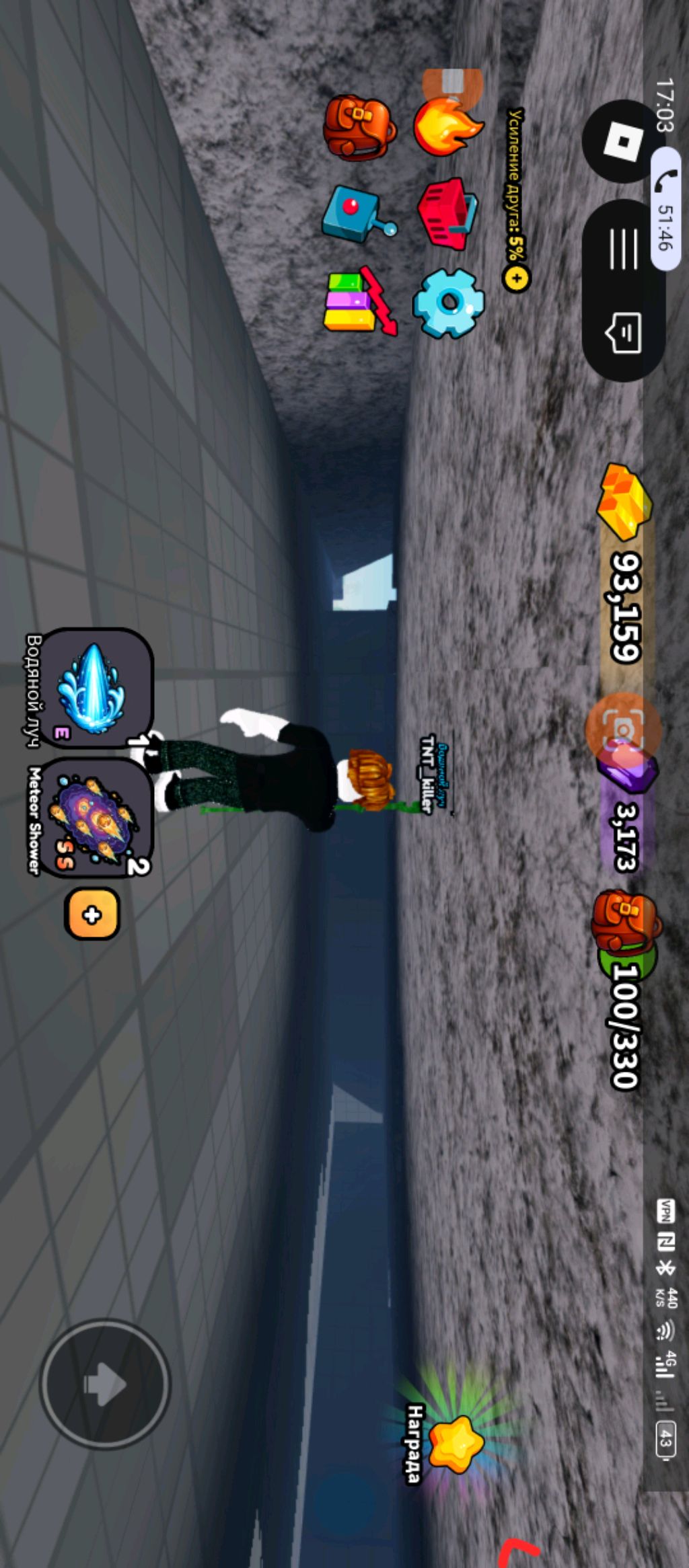Activate the Водяной луч ability

pos(93,689)
